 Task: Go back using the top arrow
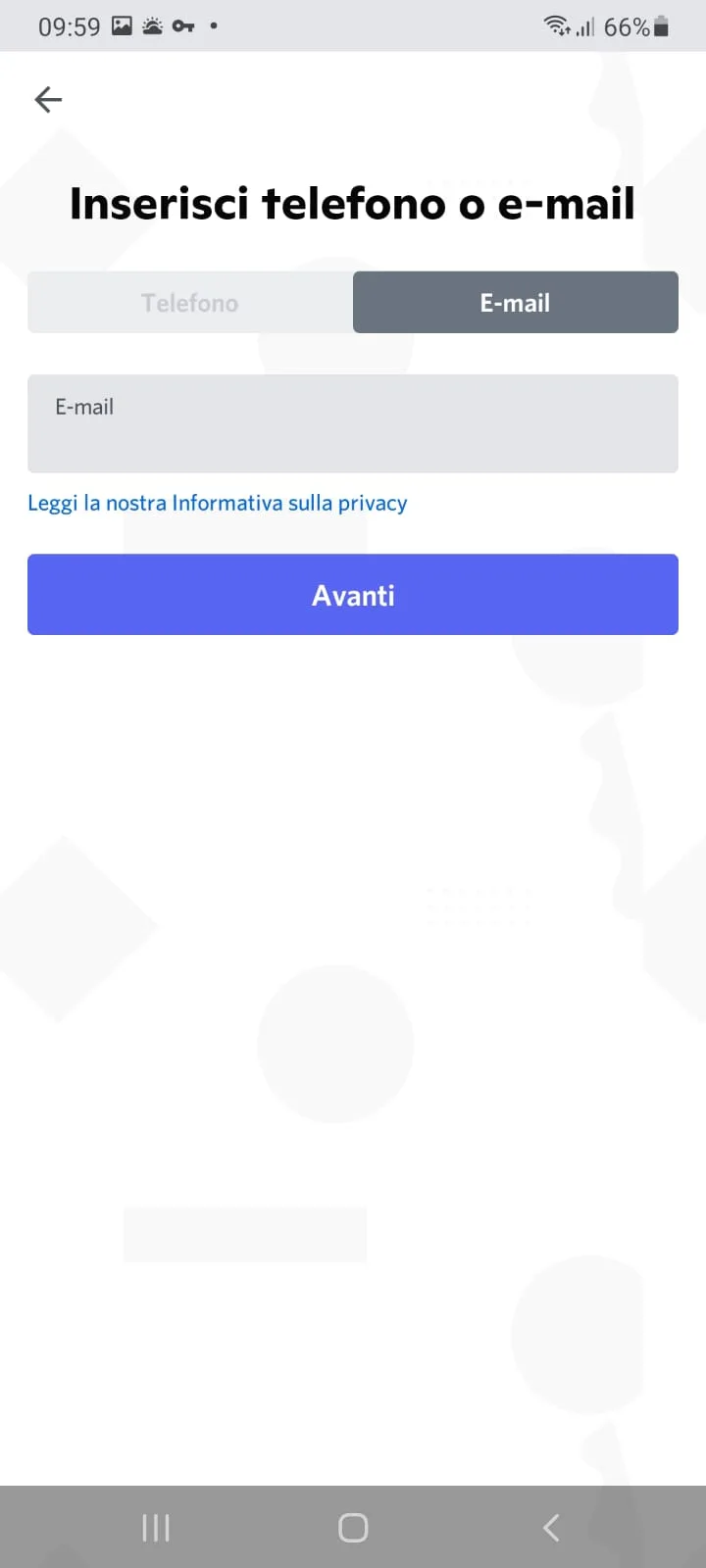click(48, 99)
